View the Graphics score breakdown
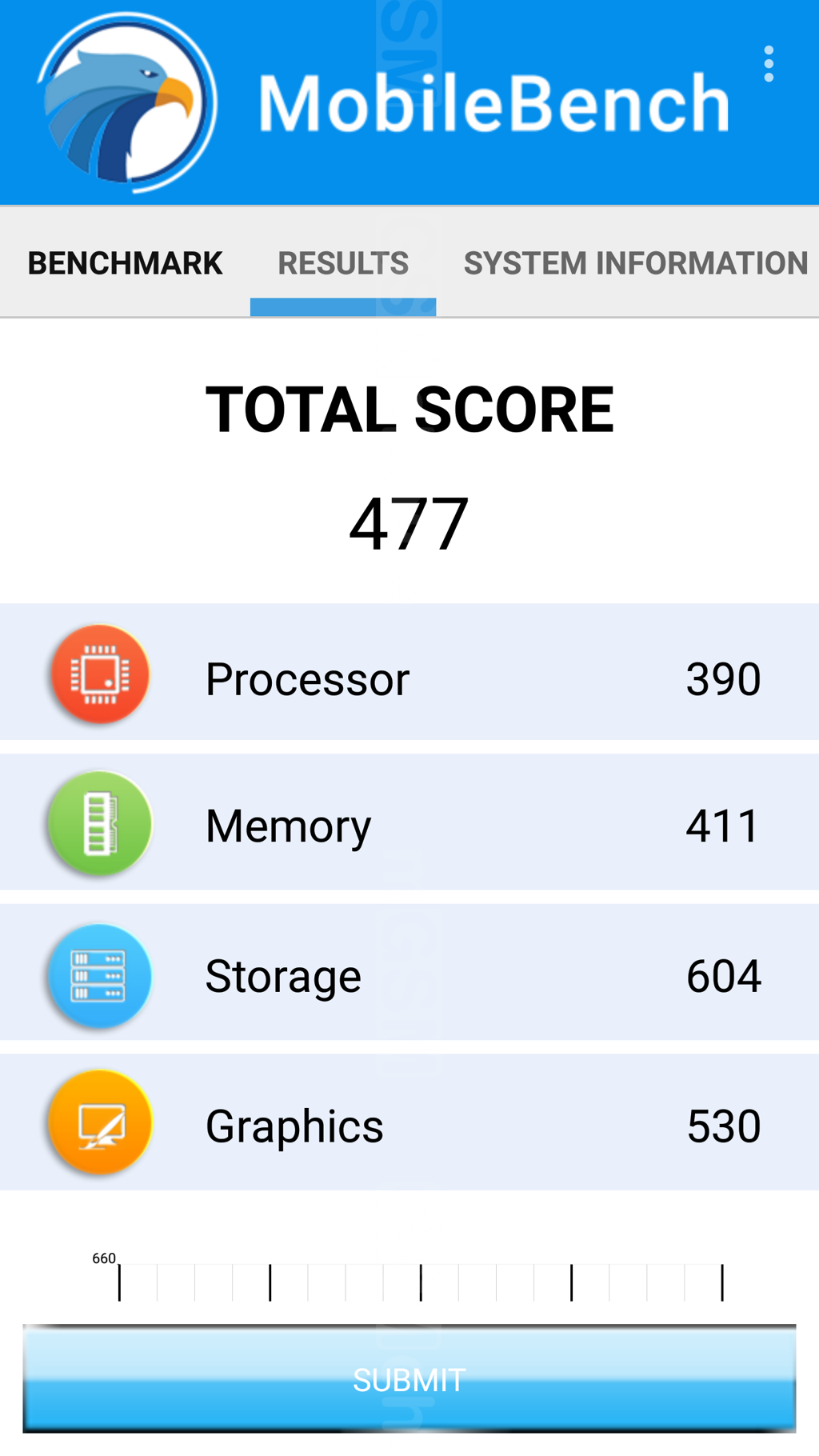This screenshot has width=819, height=1456. pos(409,1124)
